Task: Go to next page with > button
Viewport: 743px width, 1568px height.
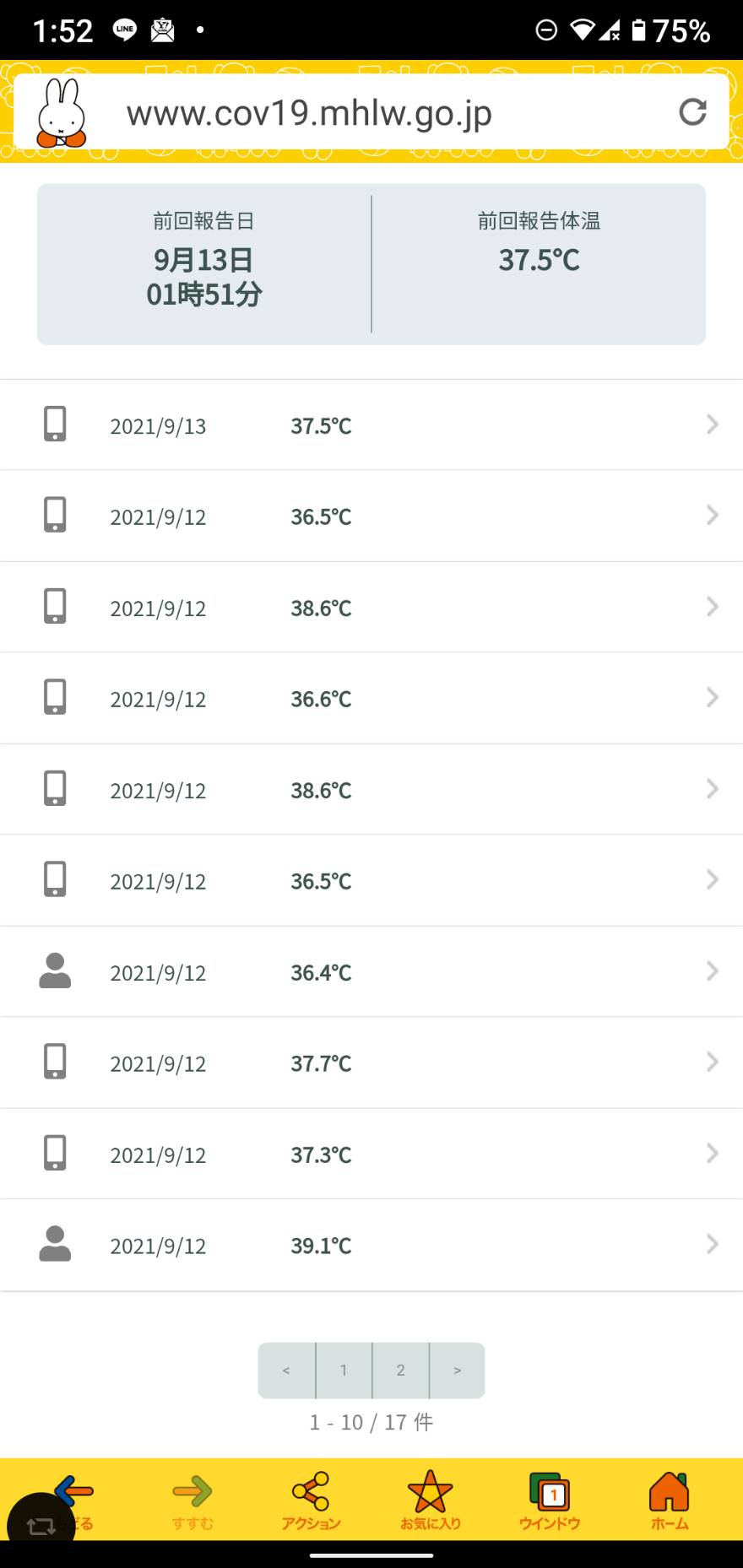Action: (x=457, y=1371)
